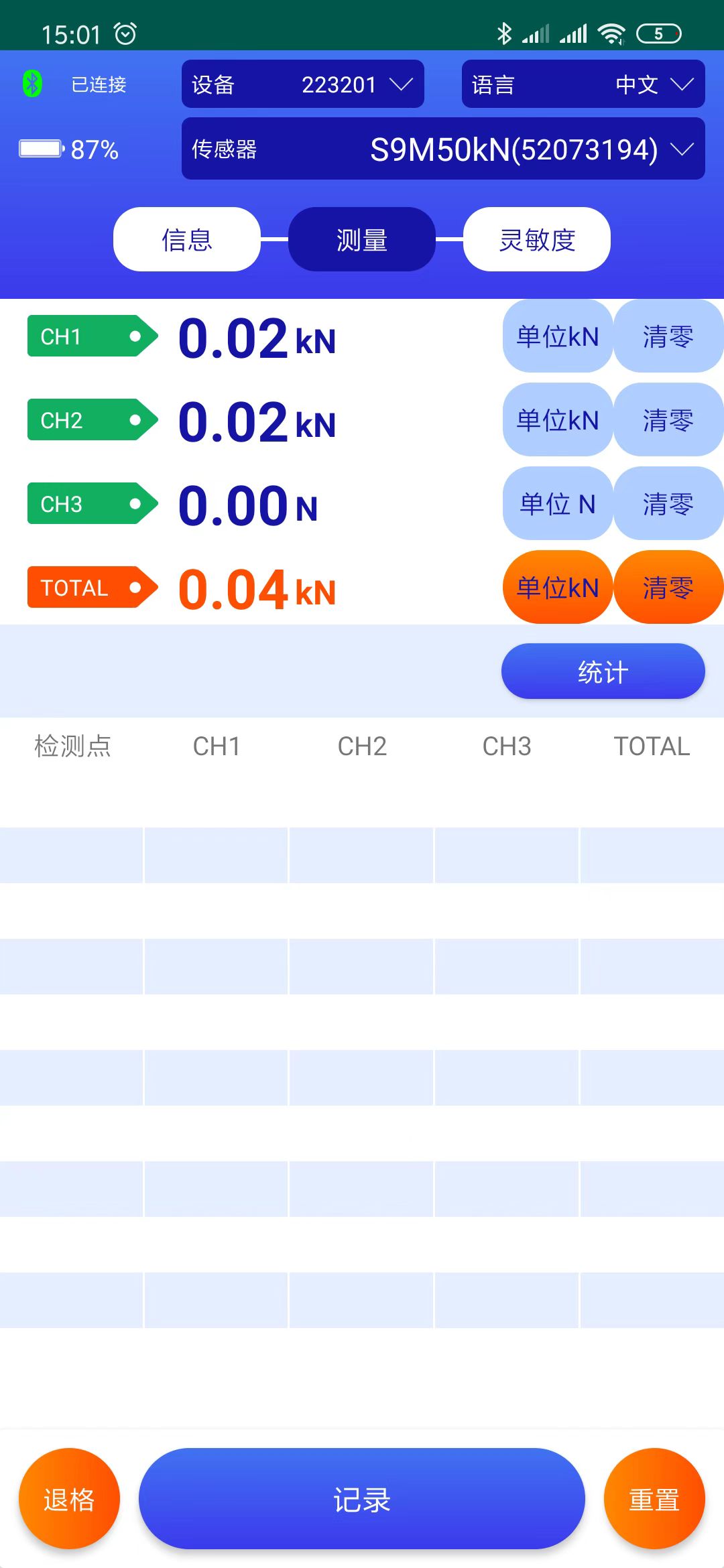Zero TOTAL with the orange 清零

click(668, 587)
